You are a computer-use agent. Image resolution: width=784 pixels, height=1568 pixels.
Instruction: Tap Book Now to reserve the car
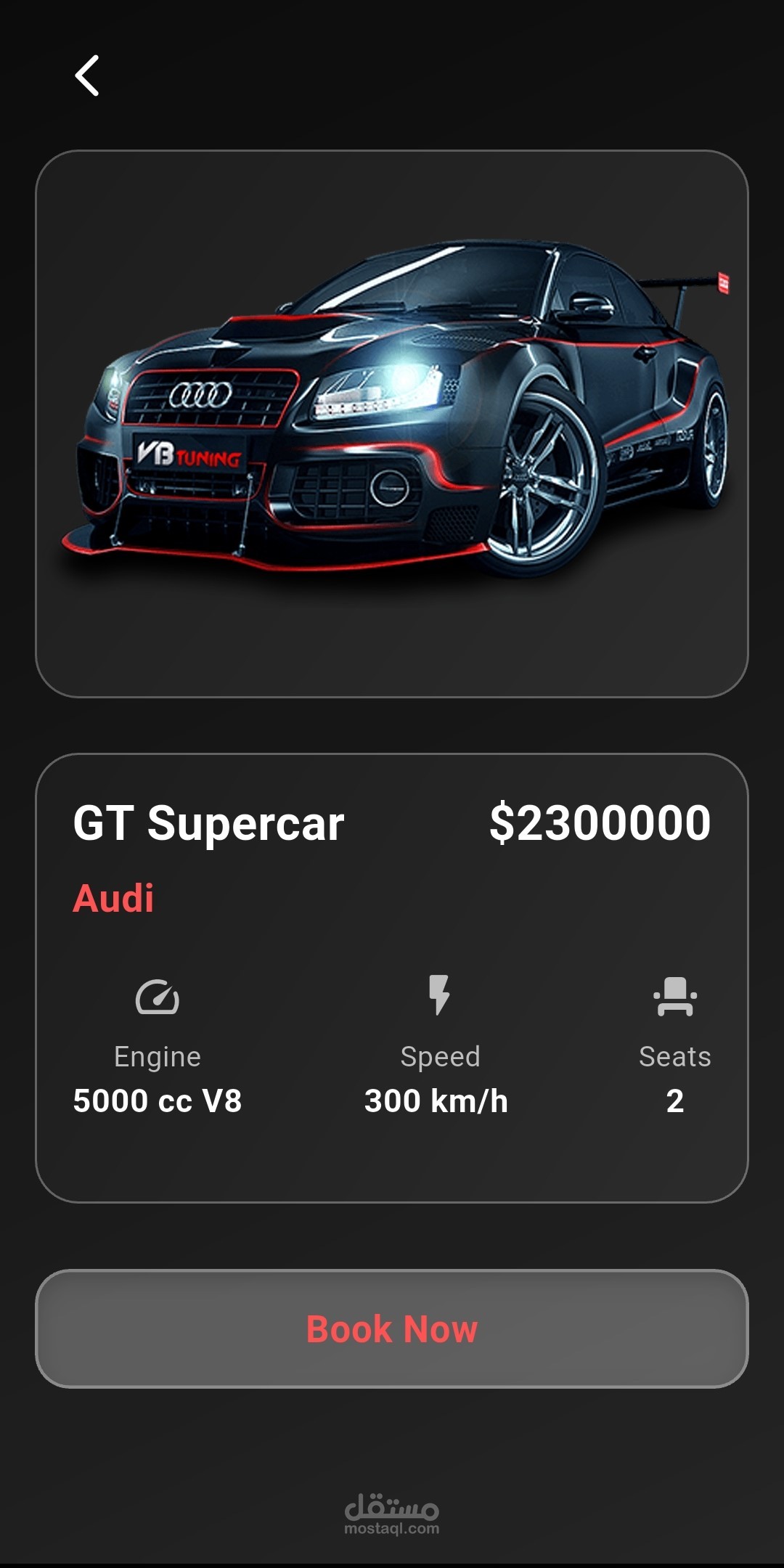click(392, 1329)
